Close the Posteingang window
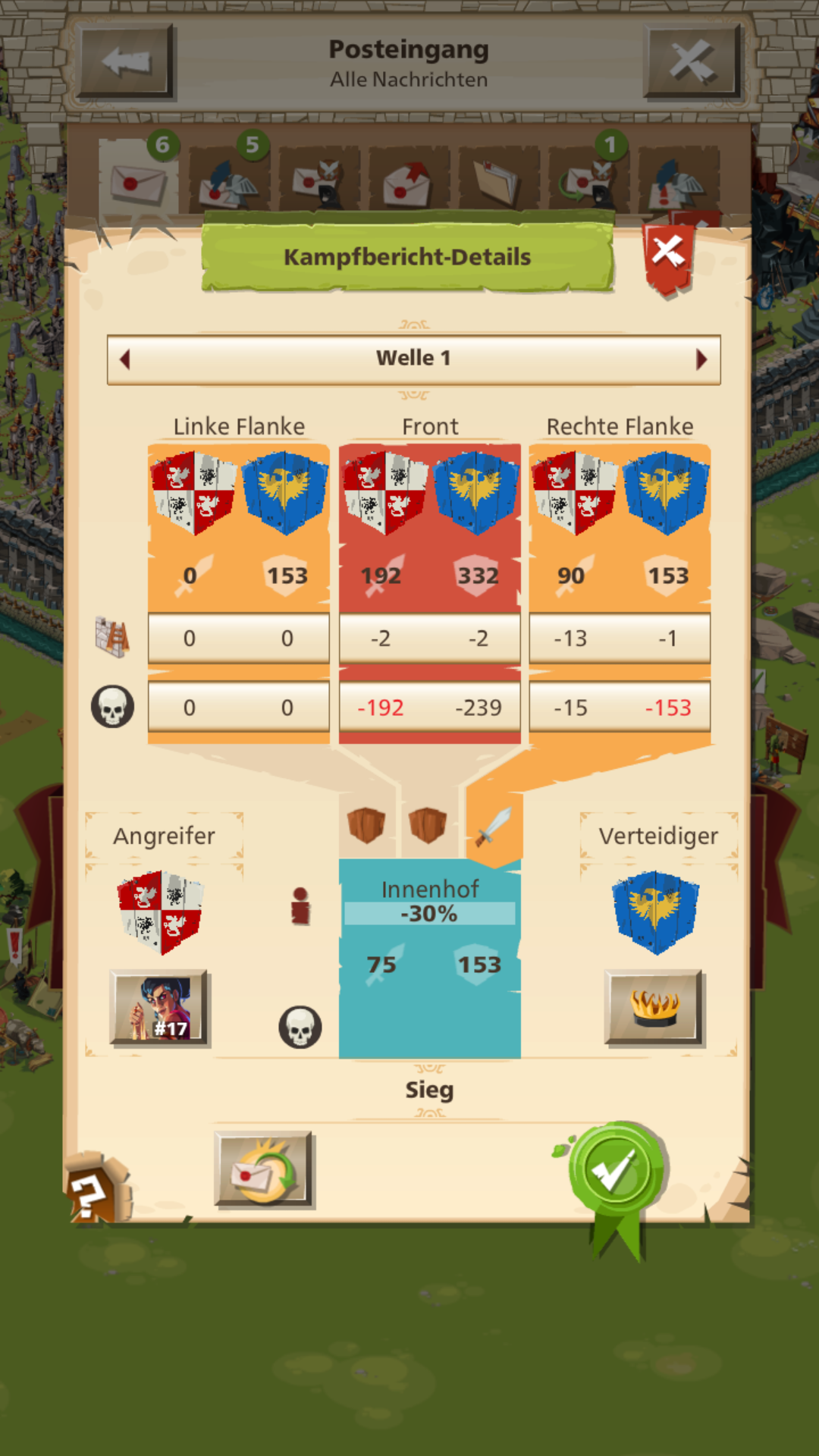Screen dimensions: 819x1456 pos(692,62)
